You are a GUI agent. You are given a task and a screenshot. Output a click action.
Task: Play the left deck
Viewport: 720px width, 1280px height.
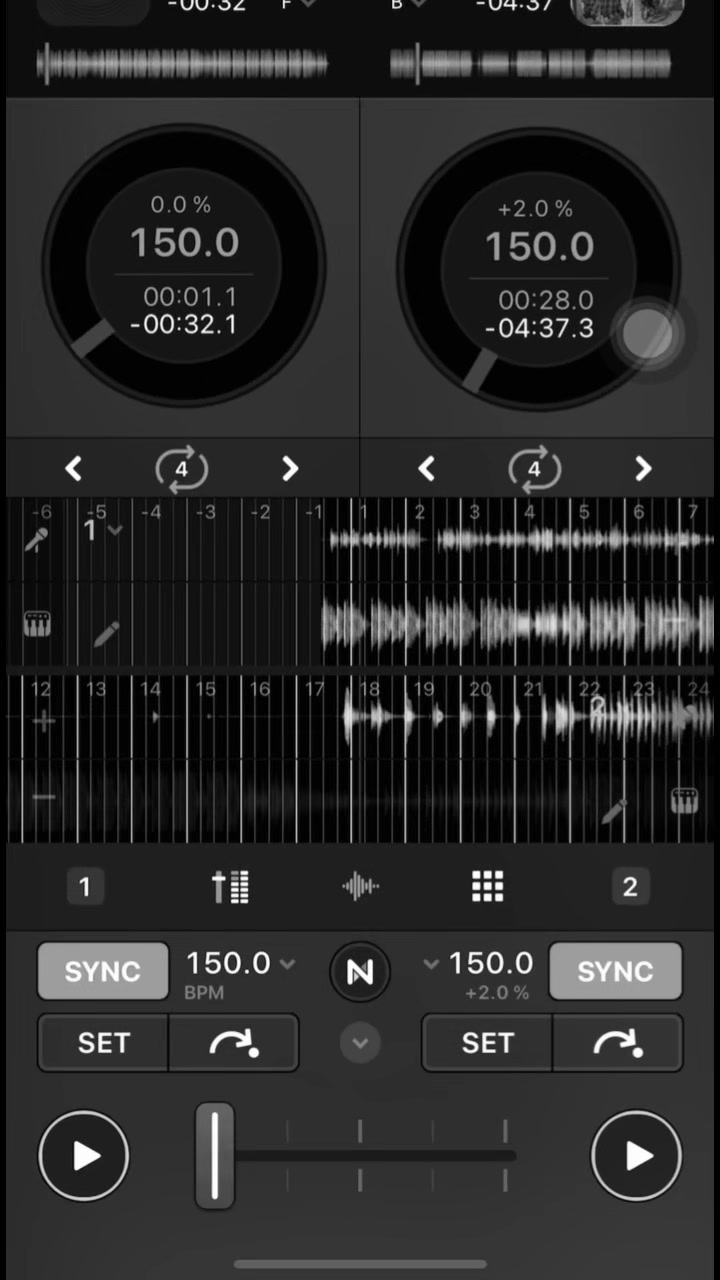tap(84, 1156)
